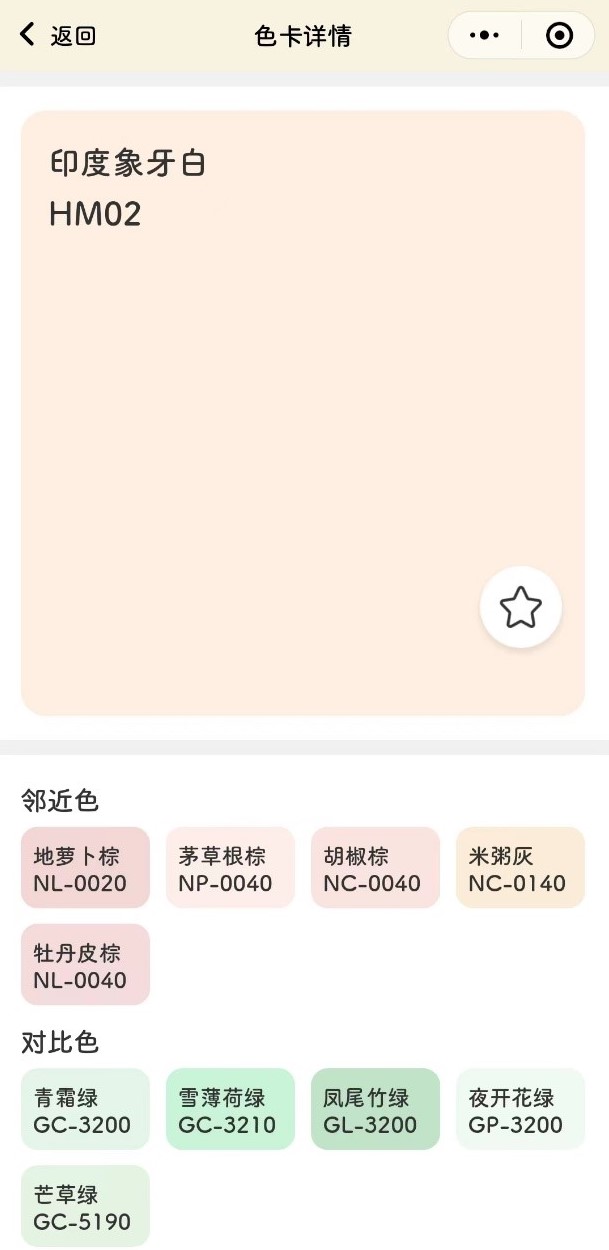Screen dimensions: 609x1250
Task: Close the mini program with the circle button
Action: 559,36
